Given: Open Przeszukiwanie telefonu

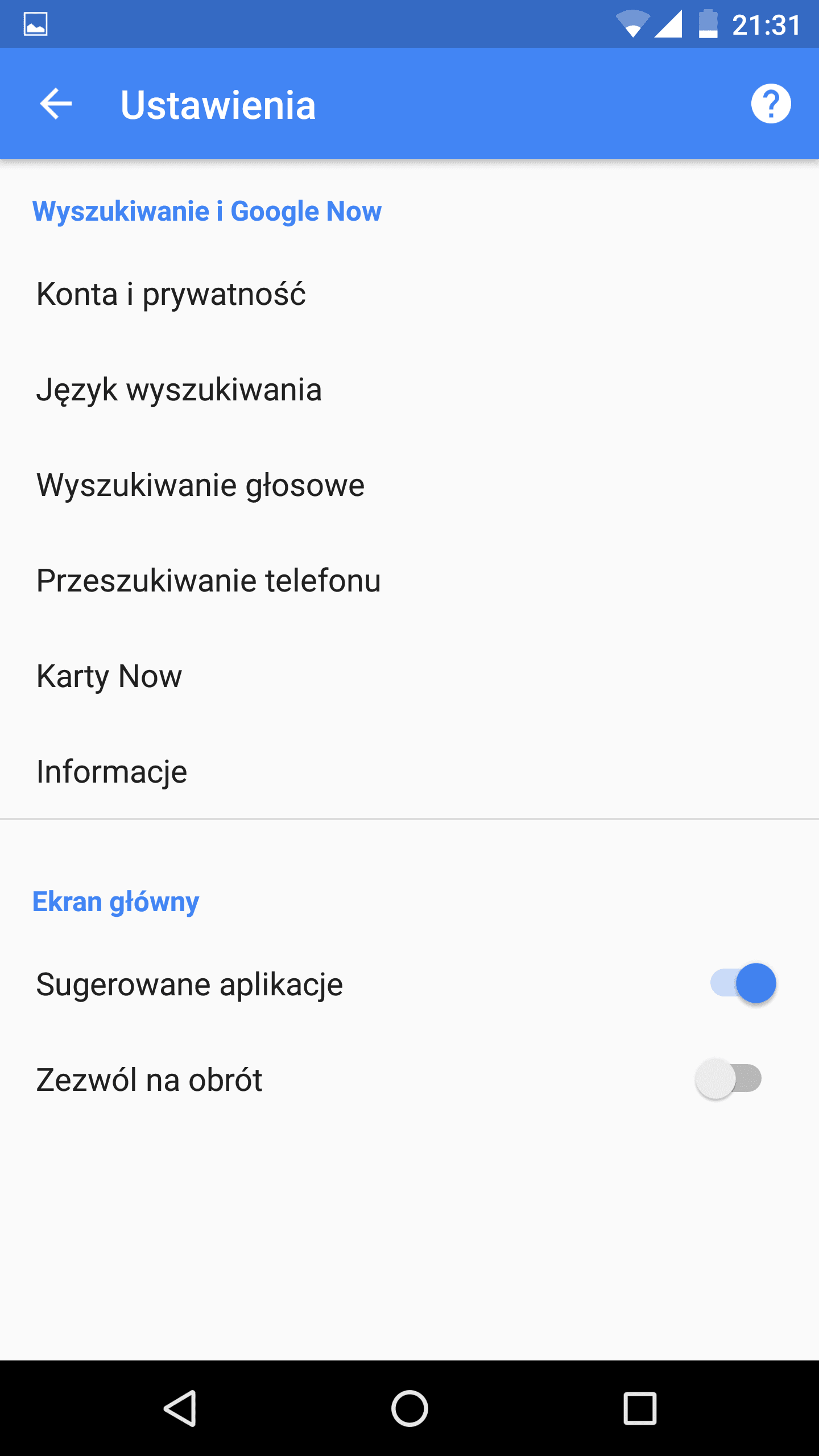Looking at the screenshot, I should (x=208, y=581).
